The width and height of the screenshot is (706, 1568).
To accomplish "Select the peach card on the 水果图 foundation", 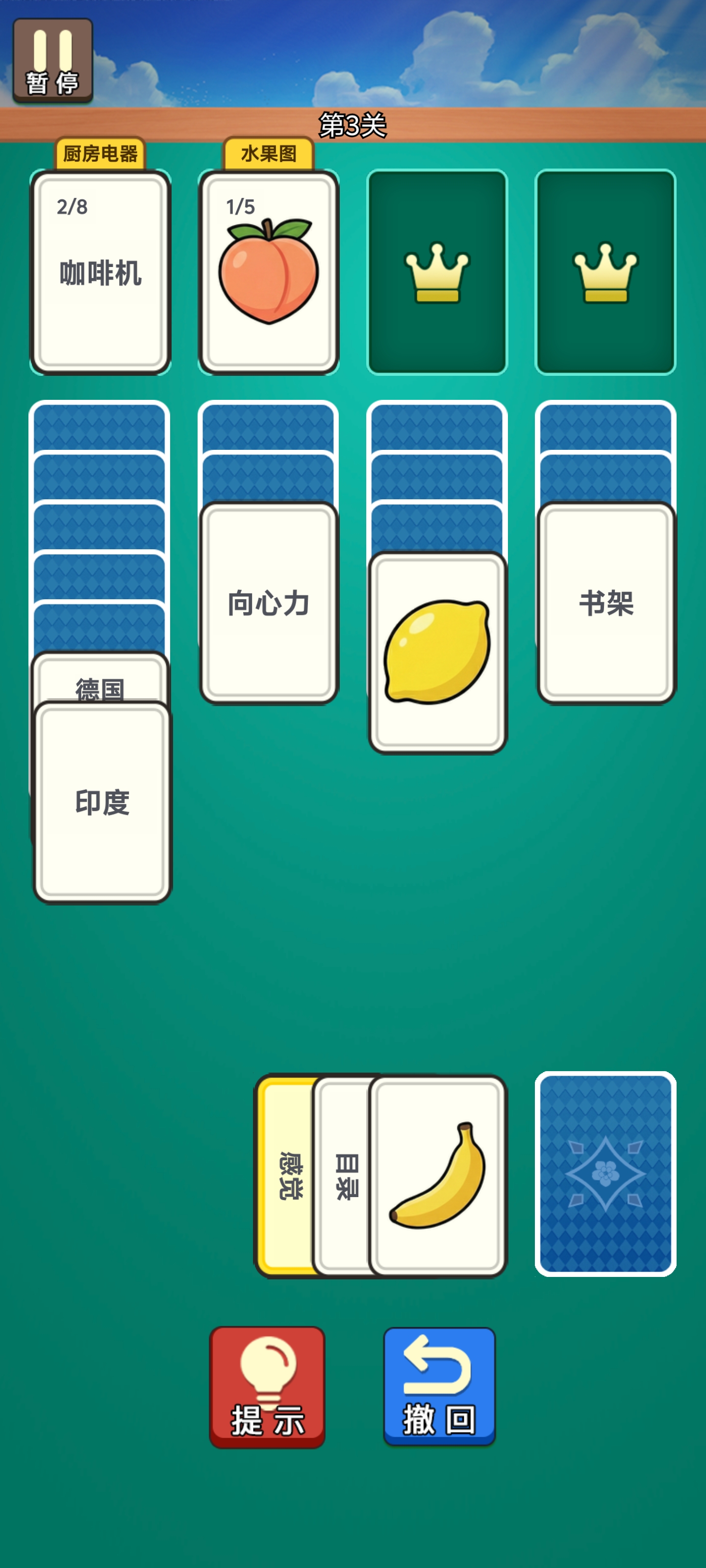I will point(268,271).
